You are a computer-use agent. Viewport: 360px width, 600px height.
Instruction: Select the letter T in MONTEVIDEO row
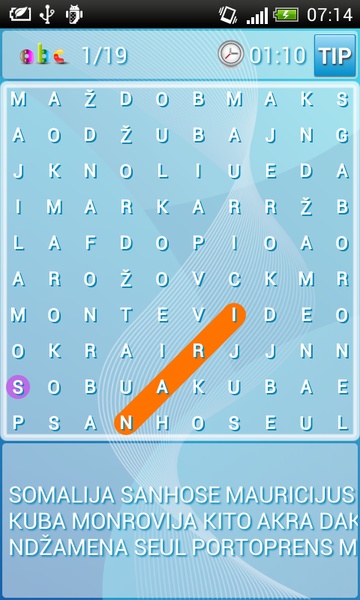coord(126,315)
